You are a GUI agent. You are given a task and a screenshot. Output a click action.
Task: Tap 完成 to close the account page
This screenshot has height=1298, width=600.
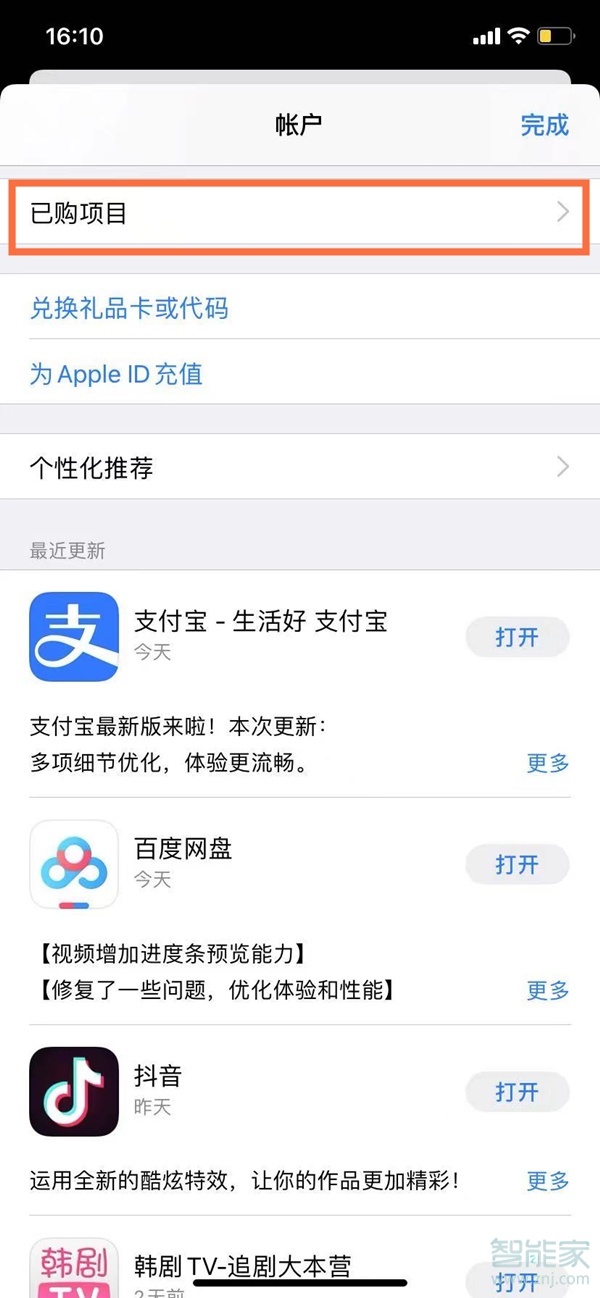(x=544, y=125)
